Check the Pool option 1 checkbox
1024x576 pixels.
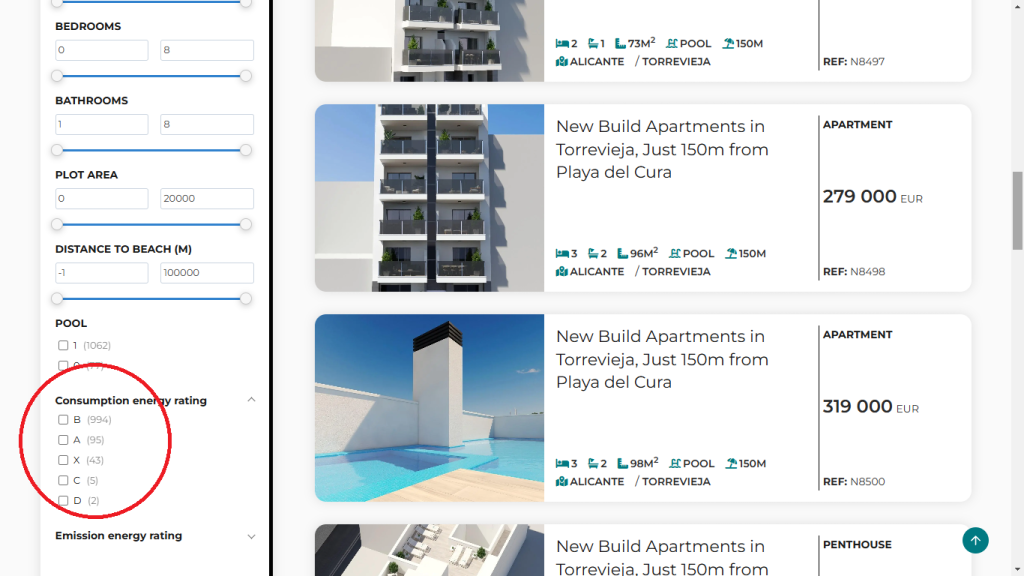coord(63,345)
